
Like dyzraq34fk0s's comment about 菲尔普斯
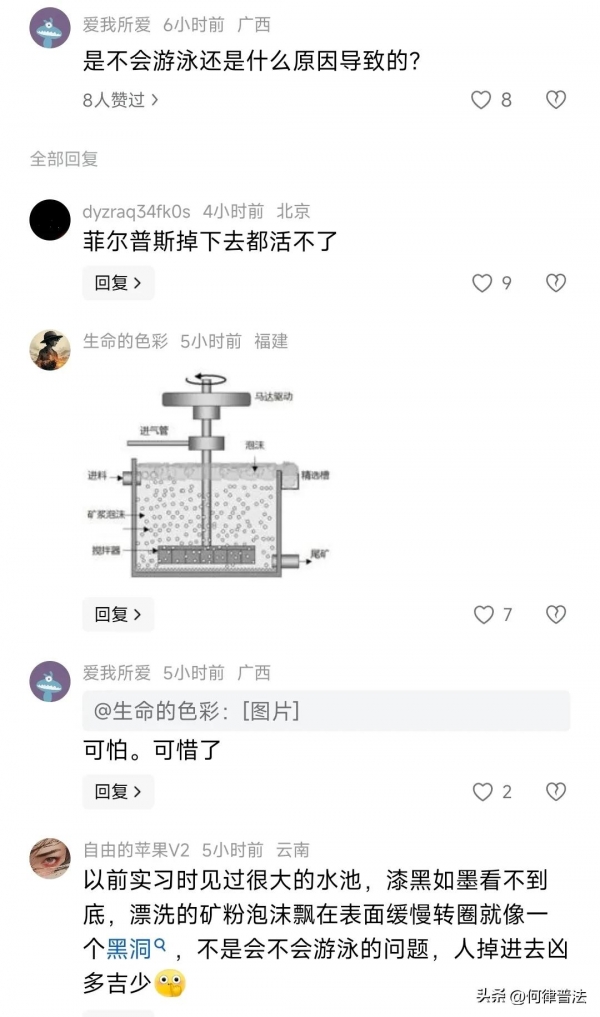[x=482, y=283]
